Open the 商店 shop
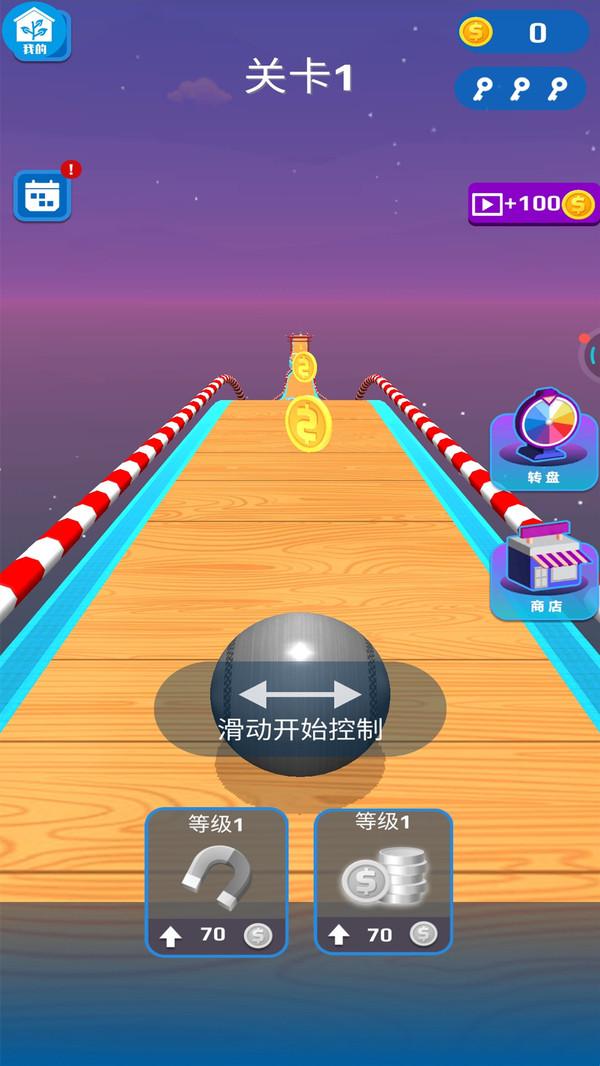 coord(544,570)
